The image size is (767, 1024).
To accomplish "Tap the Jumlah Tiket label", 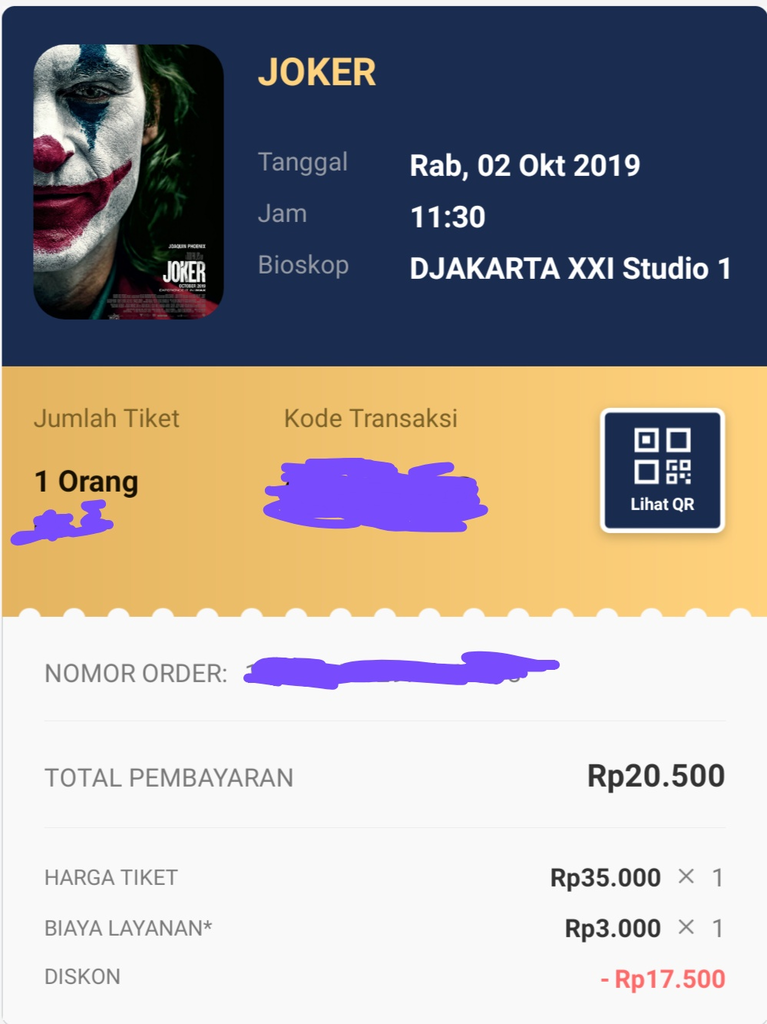I will pos(107,419).
